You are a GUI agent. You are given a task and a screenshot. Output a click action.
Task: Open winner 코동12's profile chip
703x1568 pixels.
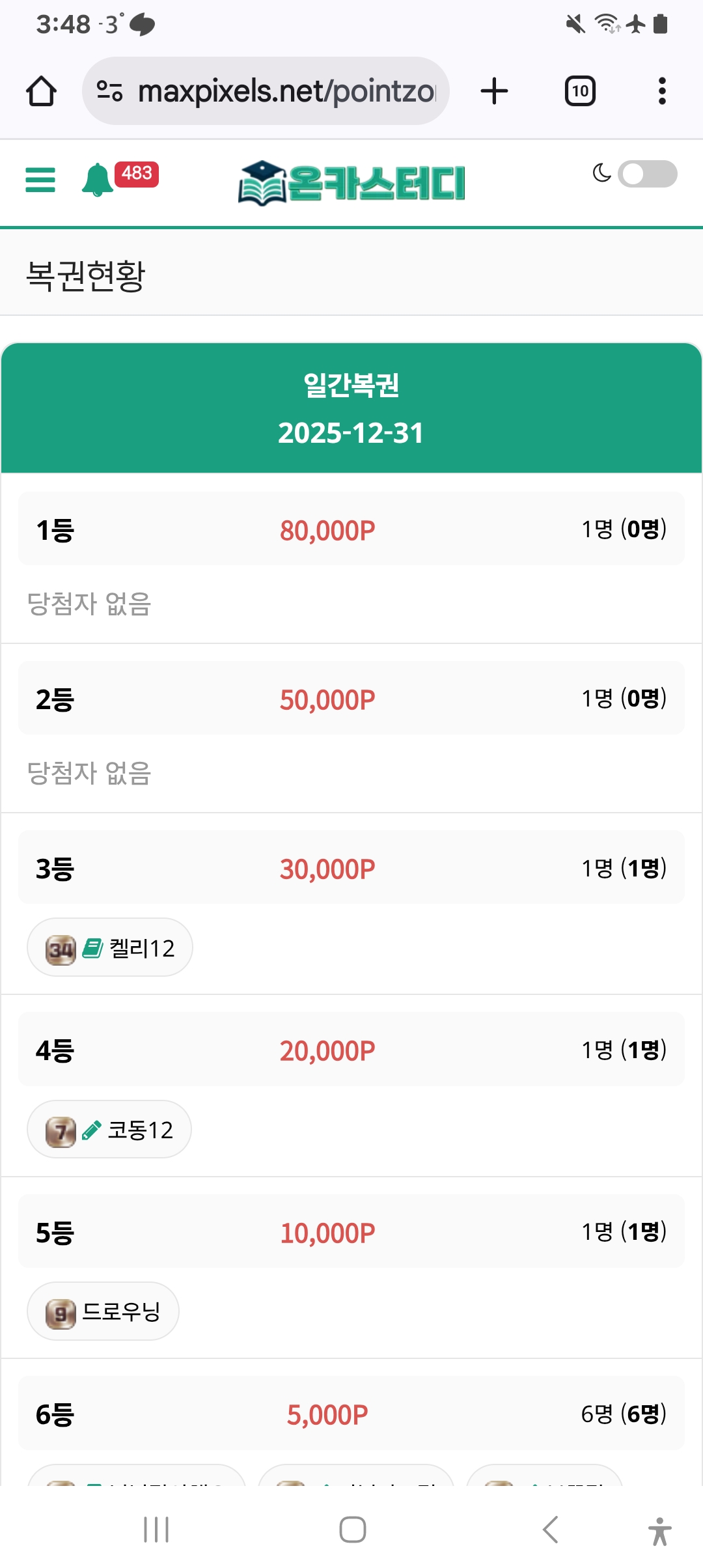click(x=109, y=1130)
